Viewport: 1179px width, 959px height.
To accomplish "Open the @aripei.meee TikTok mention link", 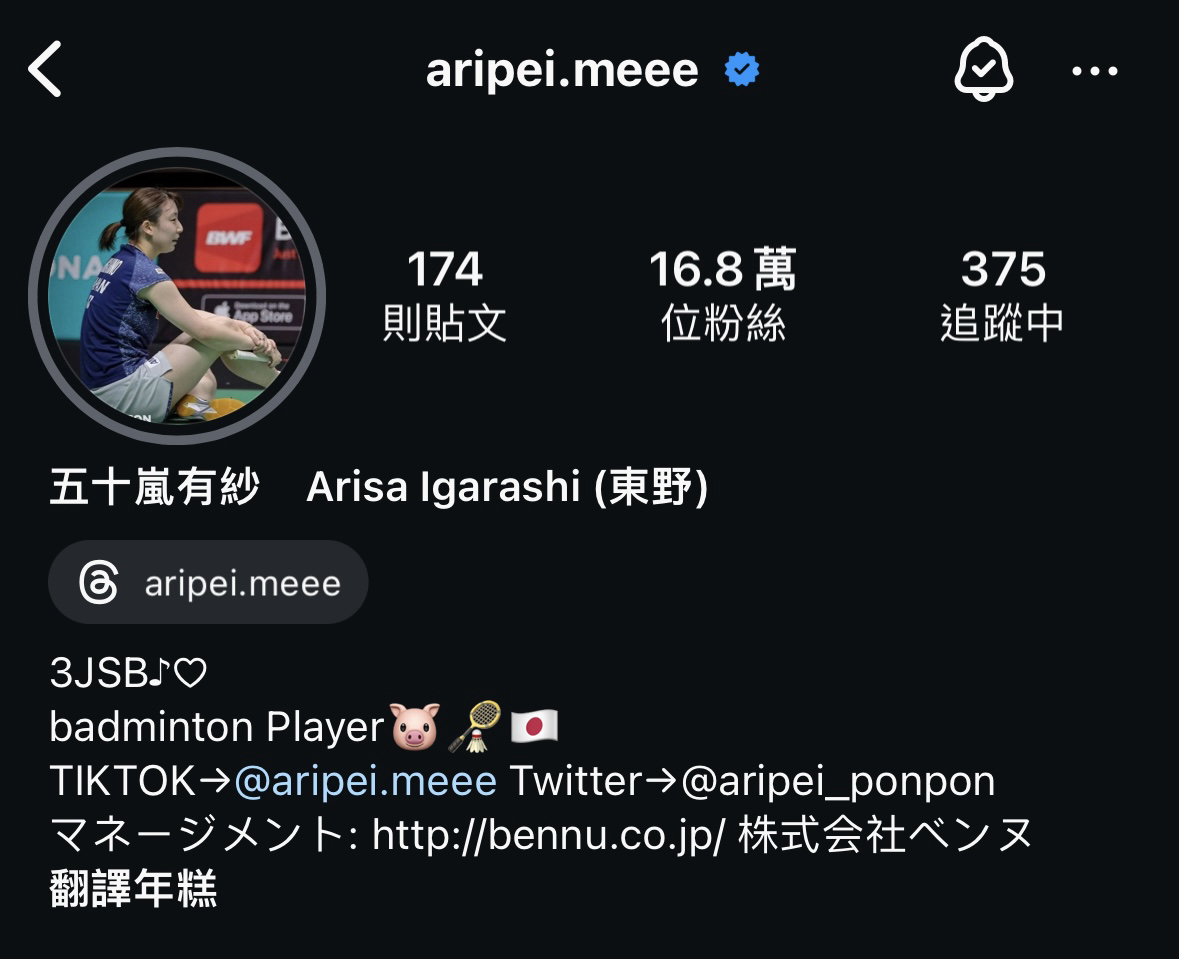I will [x=365, y=781].
